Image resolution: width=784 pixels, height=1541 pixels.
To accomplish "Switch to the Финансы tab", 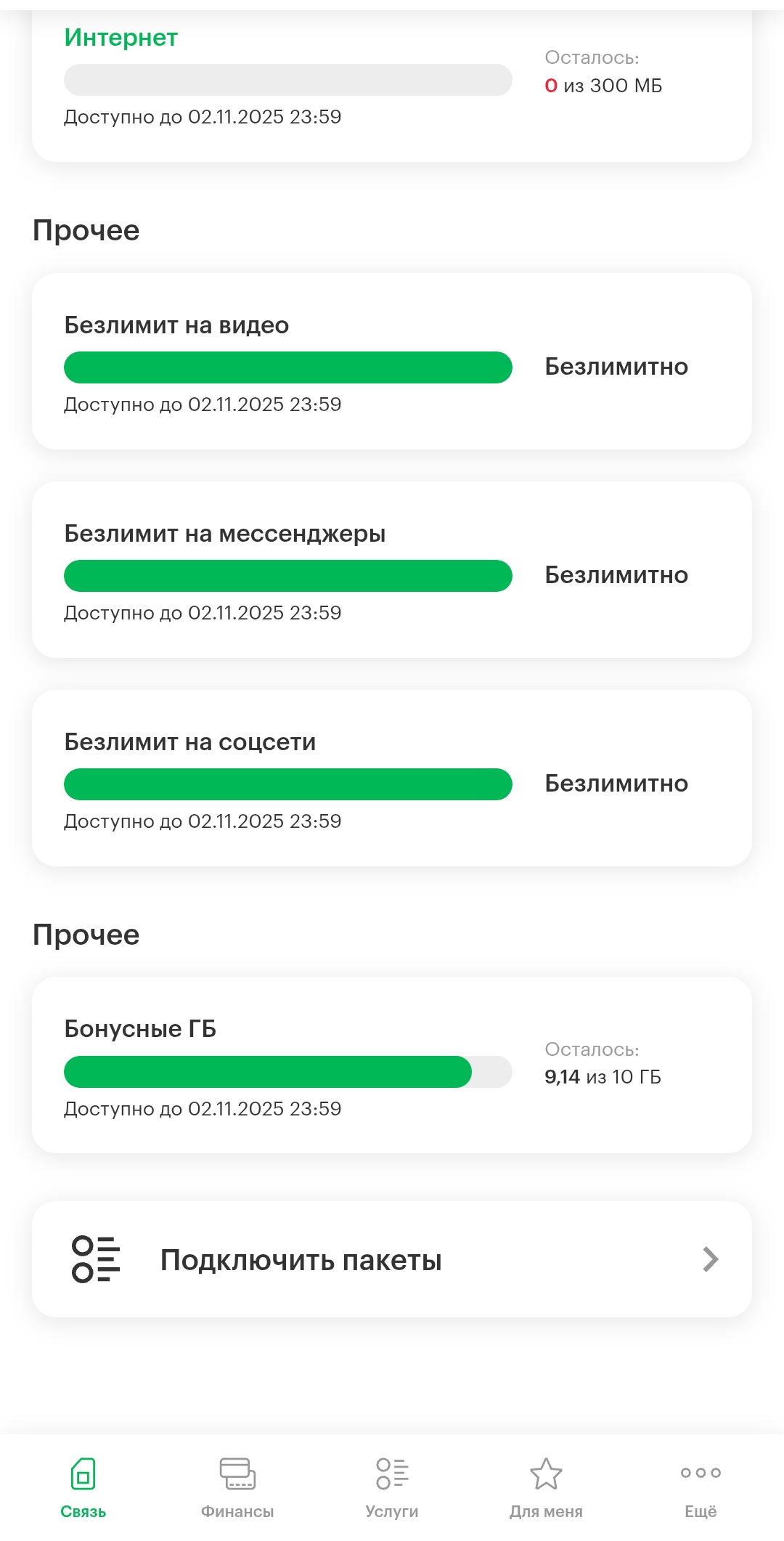I will click(x=237, y=1487).
